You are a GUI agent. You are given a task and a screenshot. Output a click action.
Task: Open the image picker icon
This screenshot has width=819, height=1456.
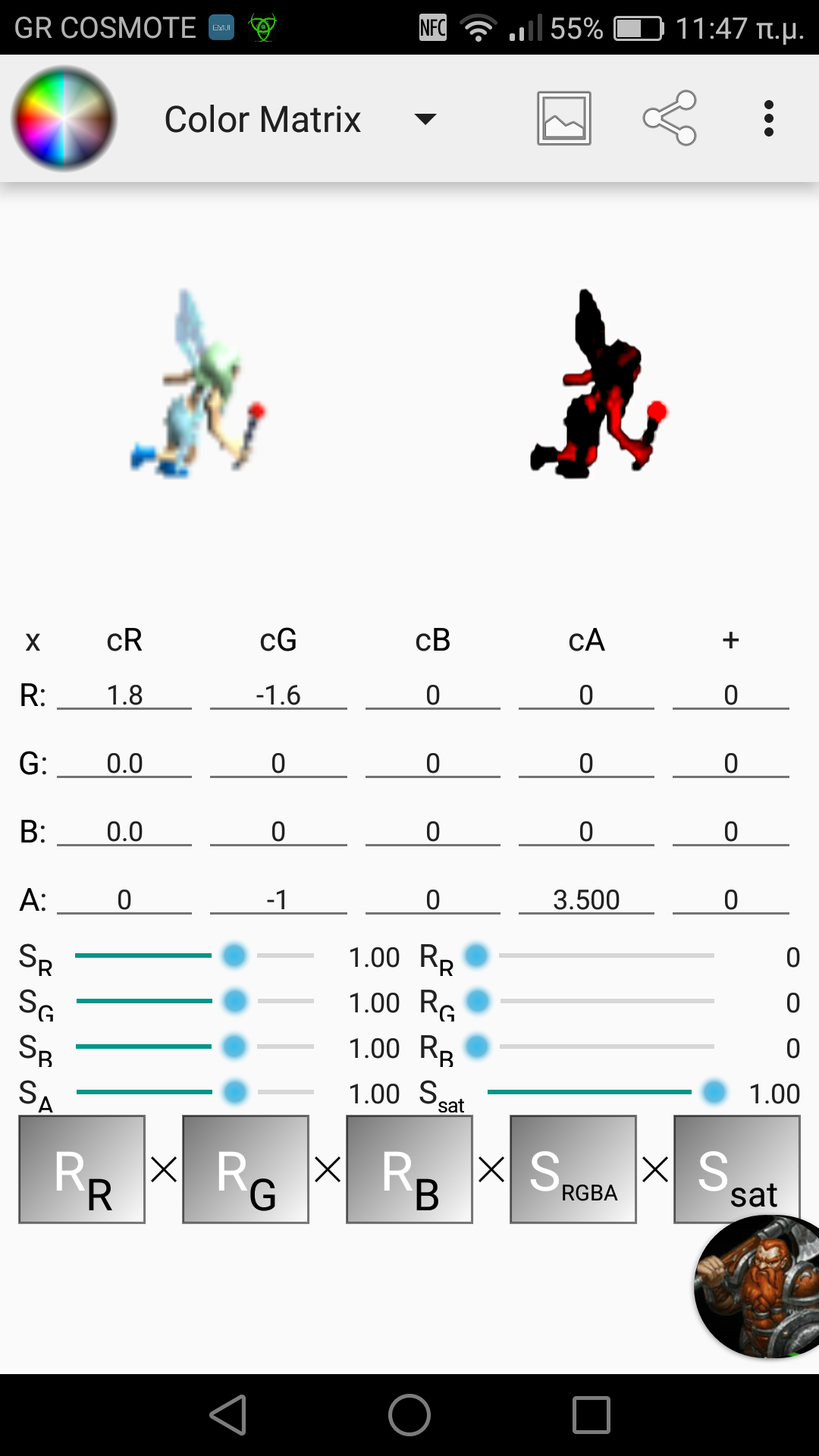(563, 118)
